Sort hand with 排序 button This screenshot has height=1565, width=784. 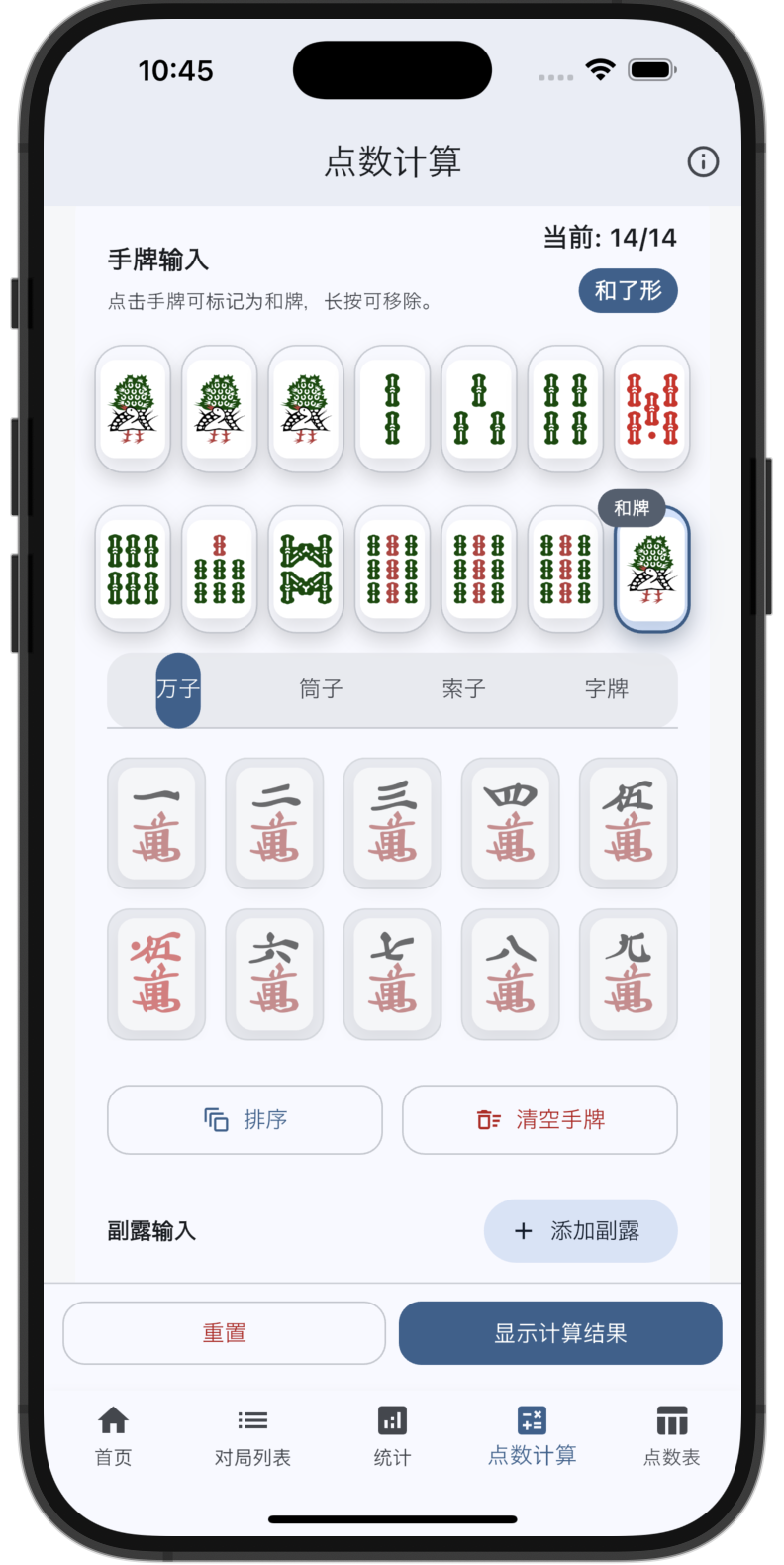tap(245, 1119)
